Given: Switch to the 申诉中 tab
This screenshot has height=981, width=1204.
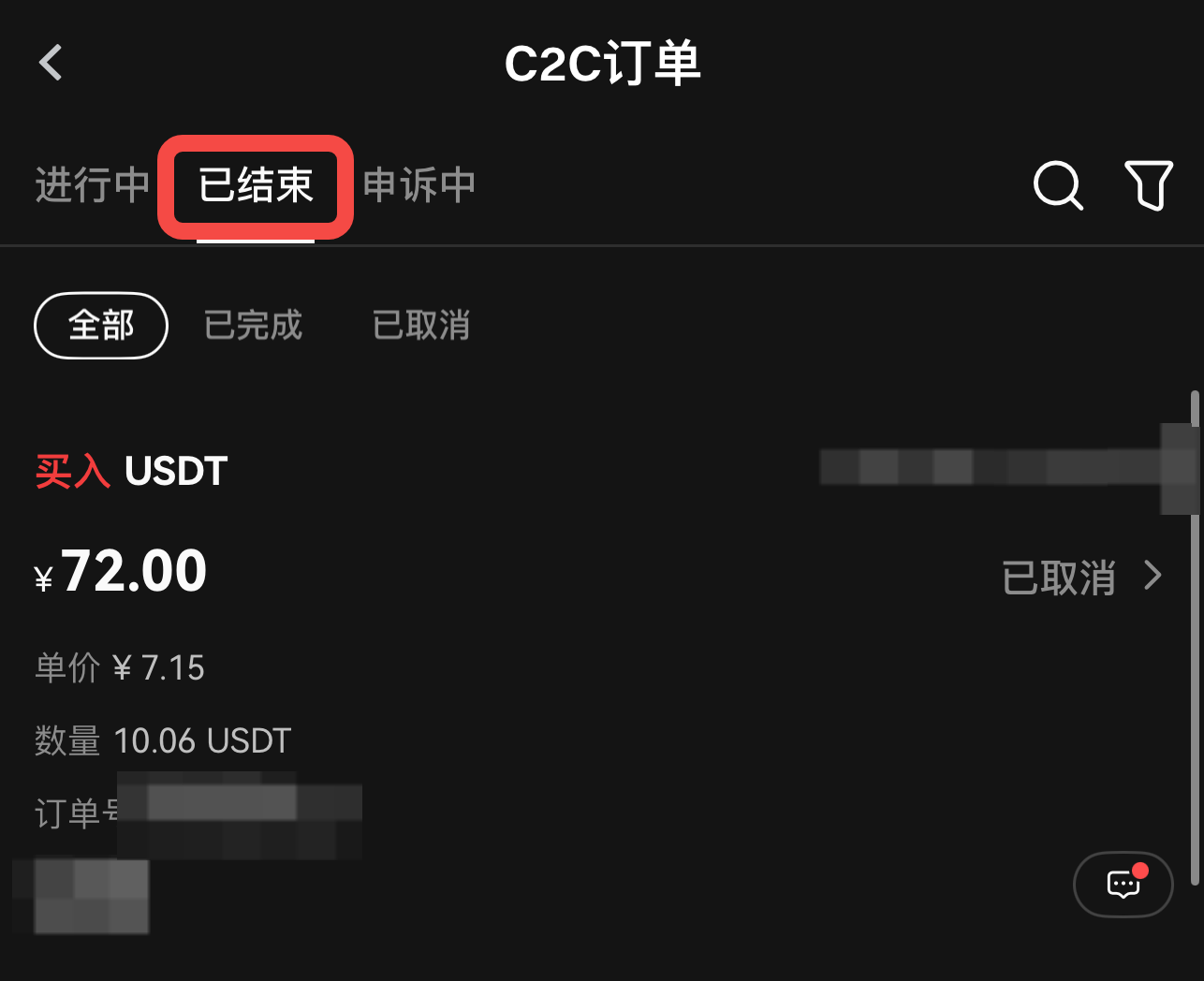Looking at the screenshot, I should [418, 185].
